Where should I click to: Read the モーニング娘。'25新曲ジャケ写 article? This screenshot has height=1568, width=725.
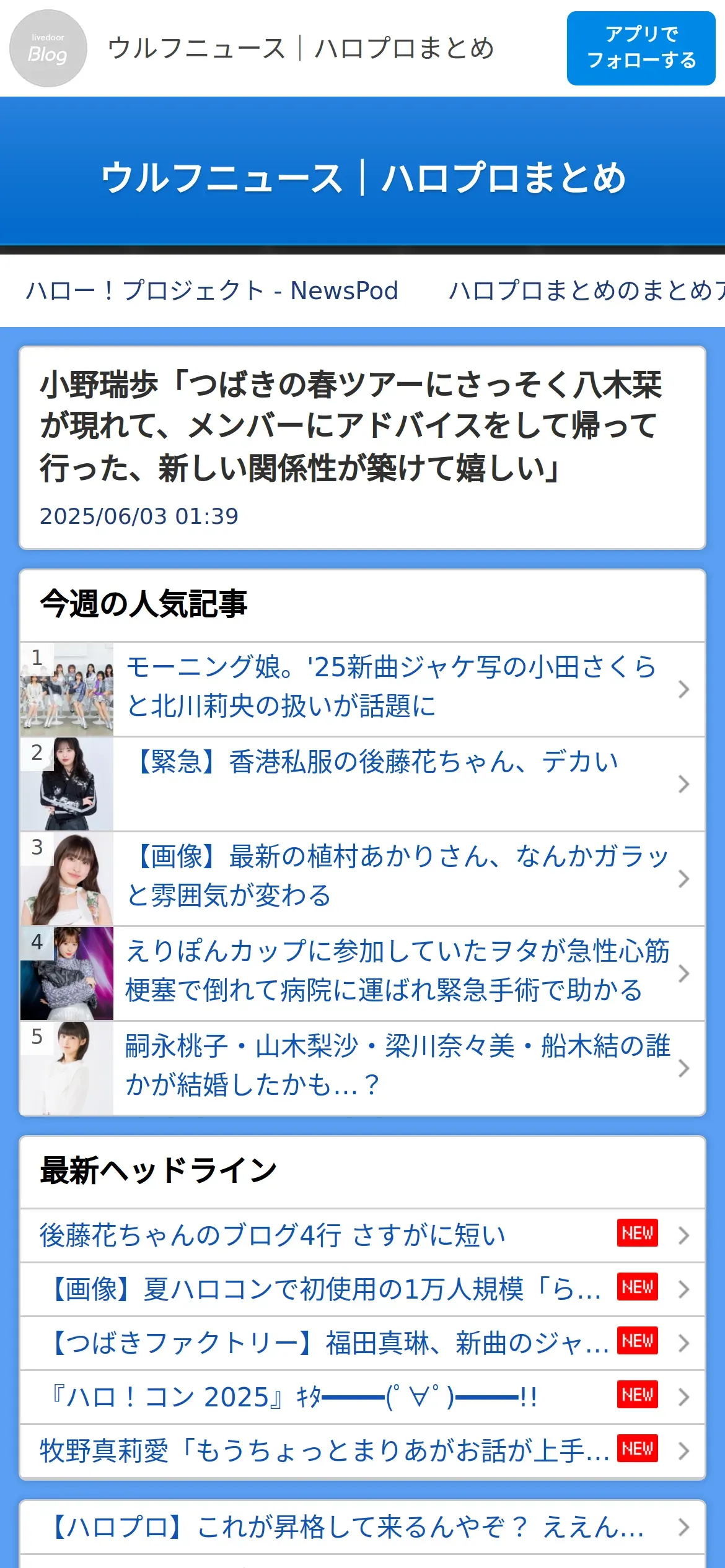[x=390, y=688]
